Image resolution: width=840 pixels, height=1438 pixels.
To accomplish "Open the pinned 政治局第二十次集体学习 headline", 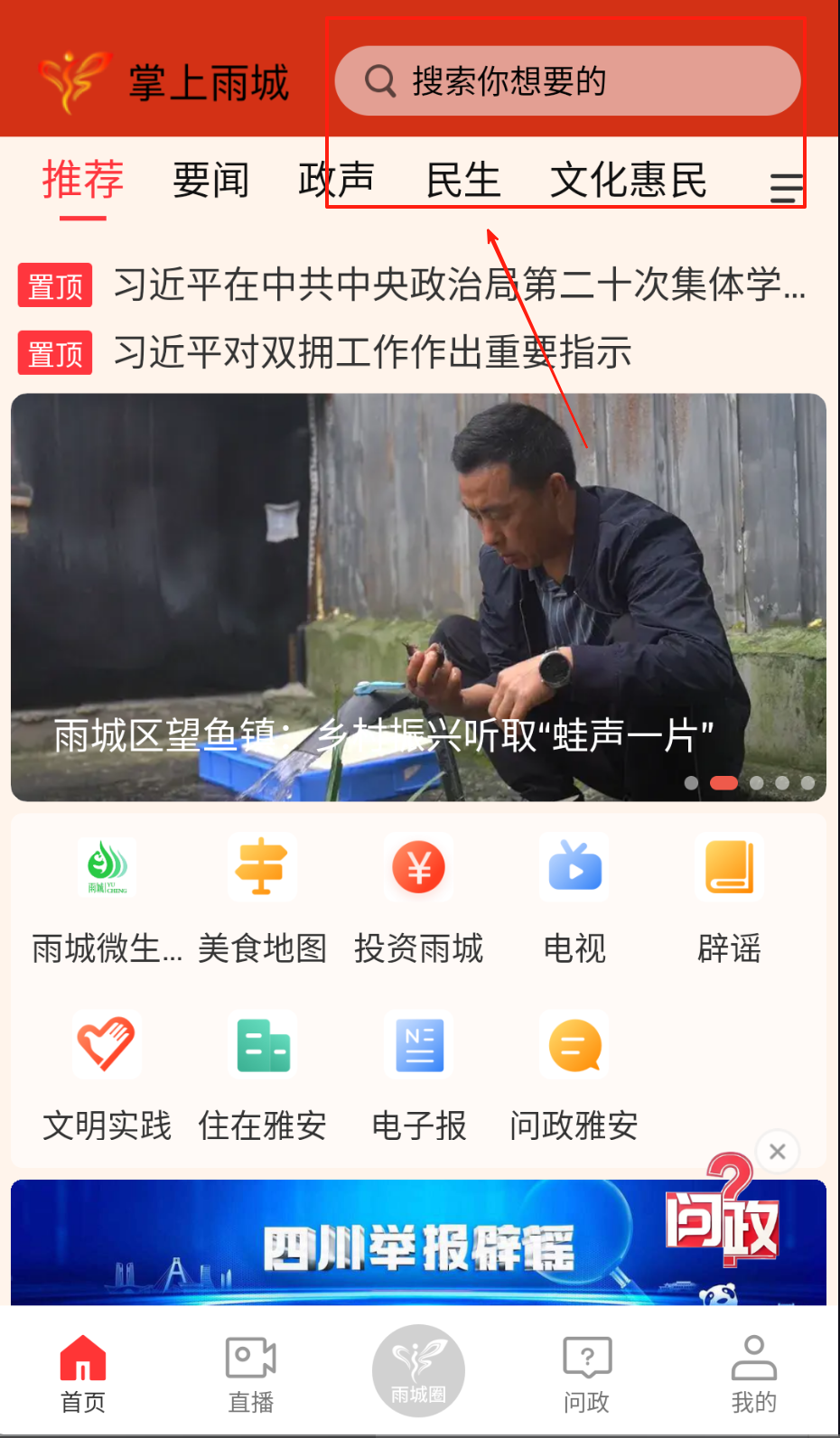I will click(459, 285).
